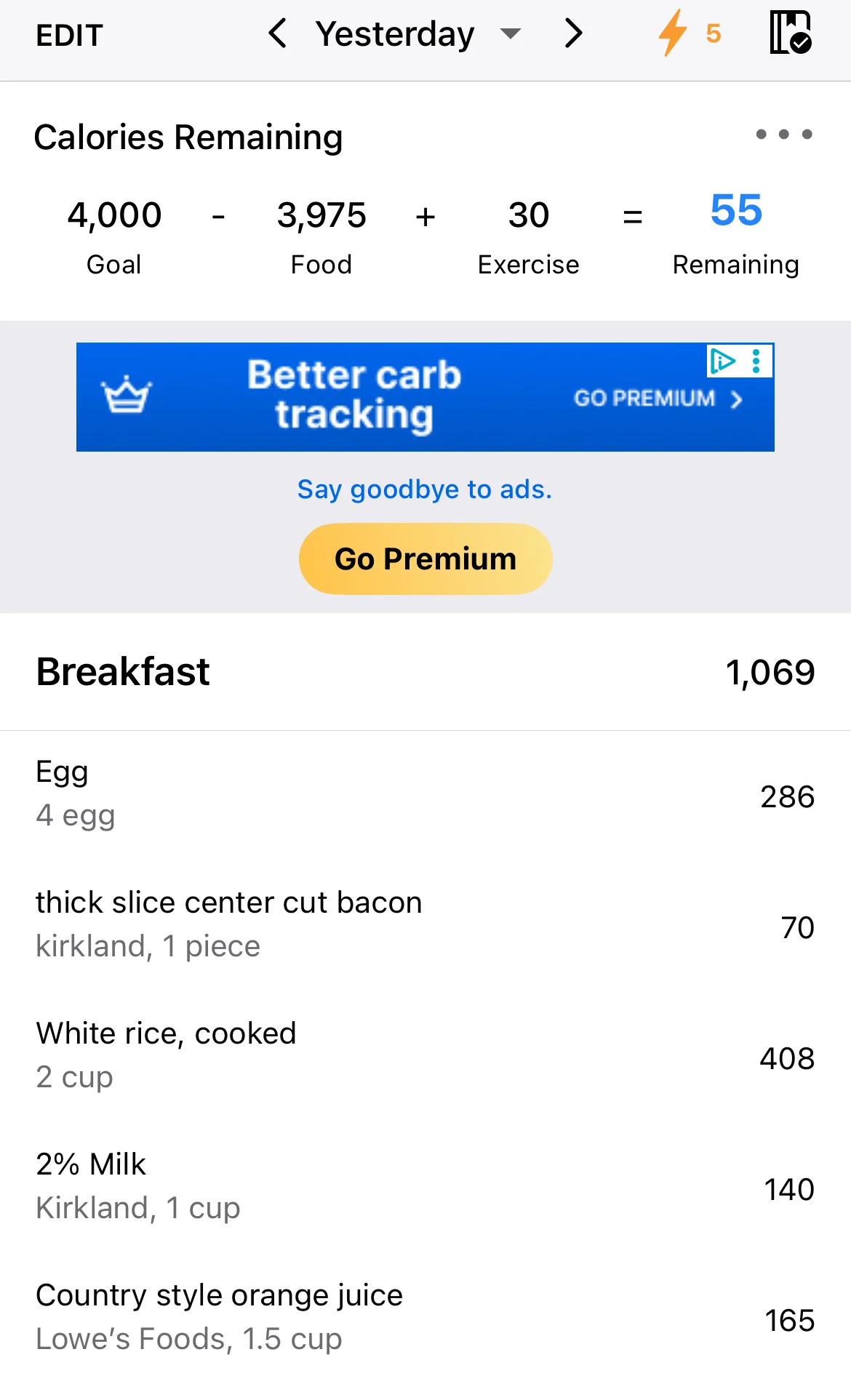Open the White rice, cooked entry

click(x=425, y=1058)
